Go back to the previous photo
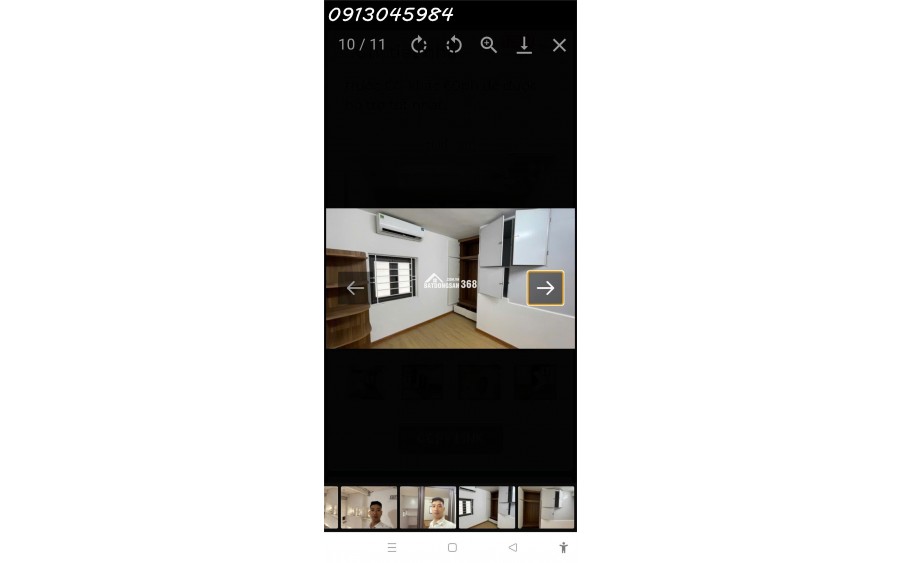Screen dimensions: 903x563 coord(355,288)
